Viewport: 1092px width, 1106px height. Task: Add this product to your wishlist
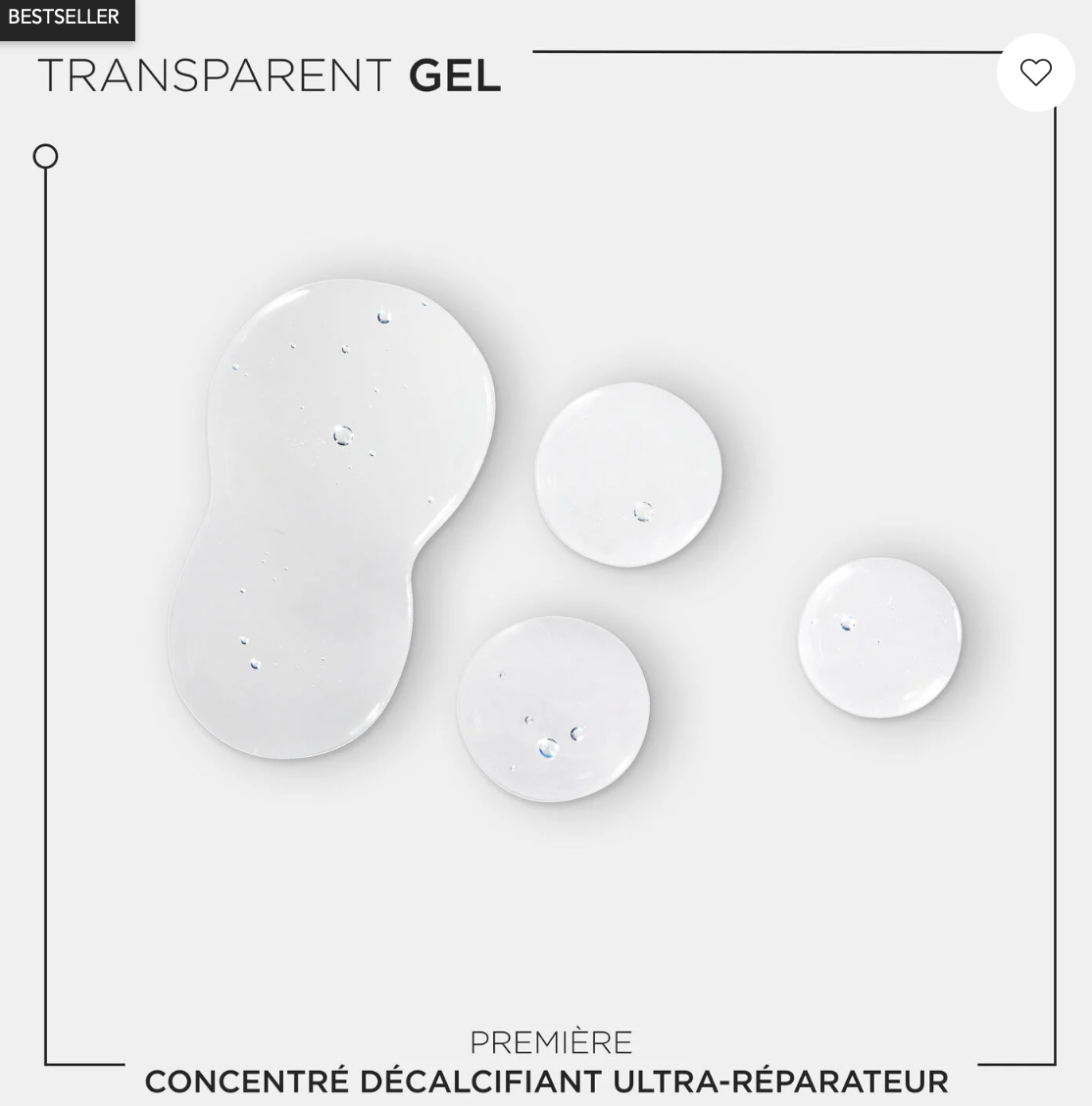click(x=1035, y=73)
